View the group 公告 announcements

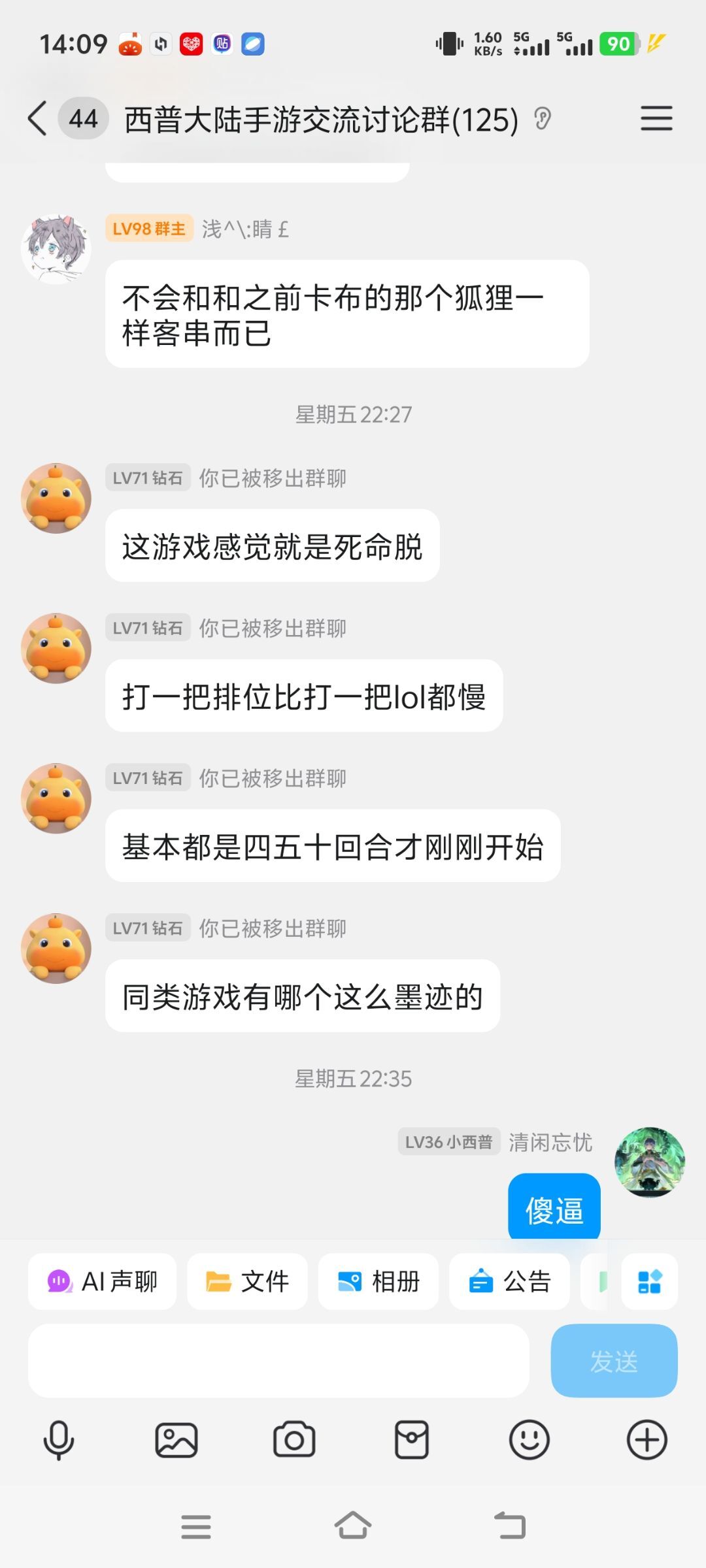(x=510, y=1281)
